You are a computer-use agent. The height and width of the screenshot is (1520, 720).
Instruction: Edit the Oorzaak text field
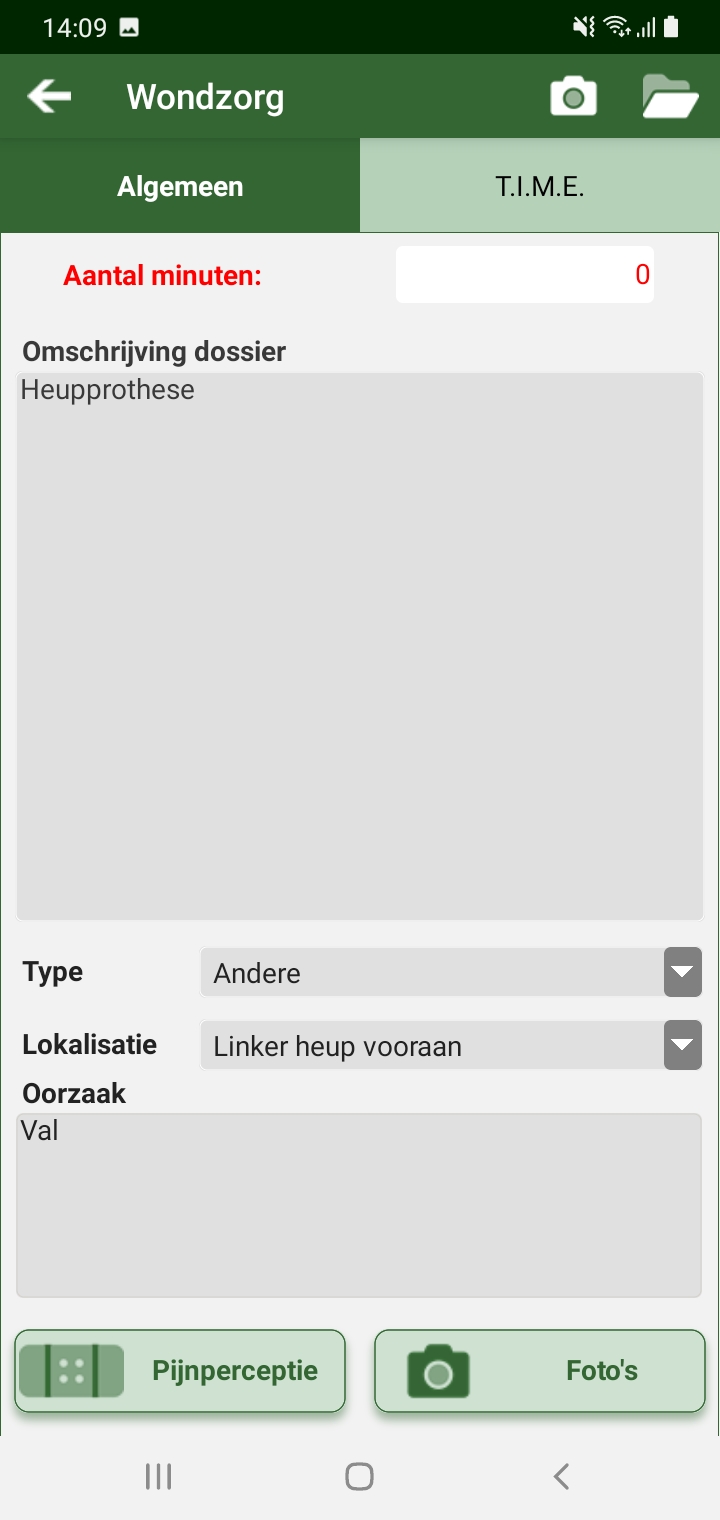click(359, 1205)
